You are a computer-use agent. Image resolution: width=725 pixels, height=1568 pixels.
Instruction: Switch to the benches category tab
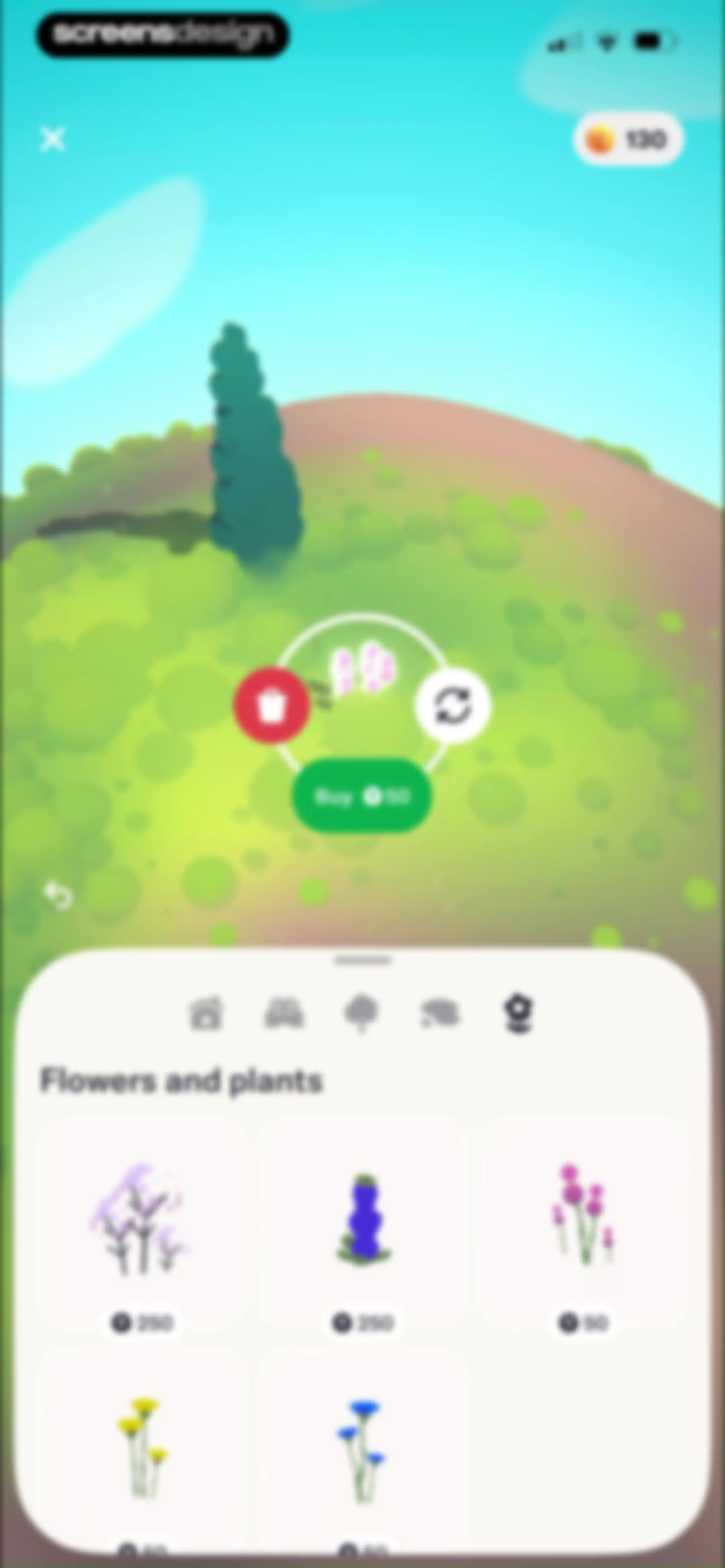pos(284,1013)
